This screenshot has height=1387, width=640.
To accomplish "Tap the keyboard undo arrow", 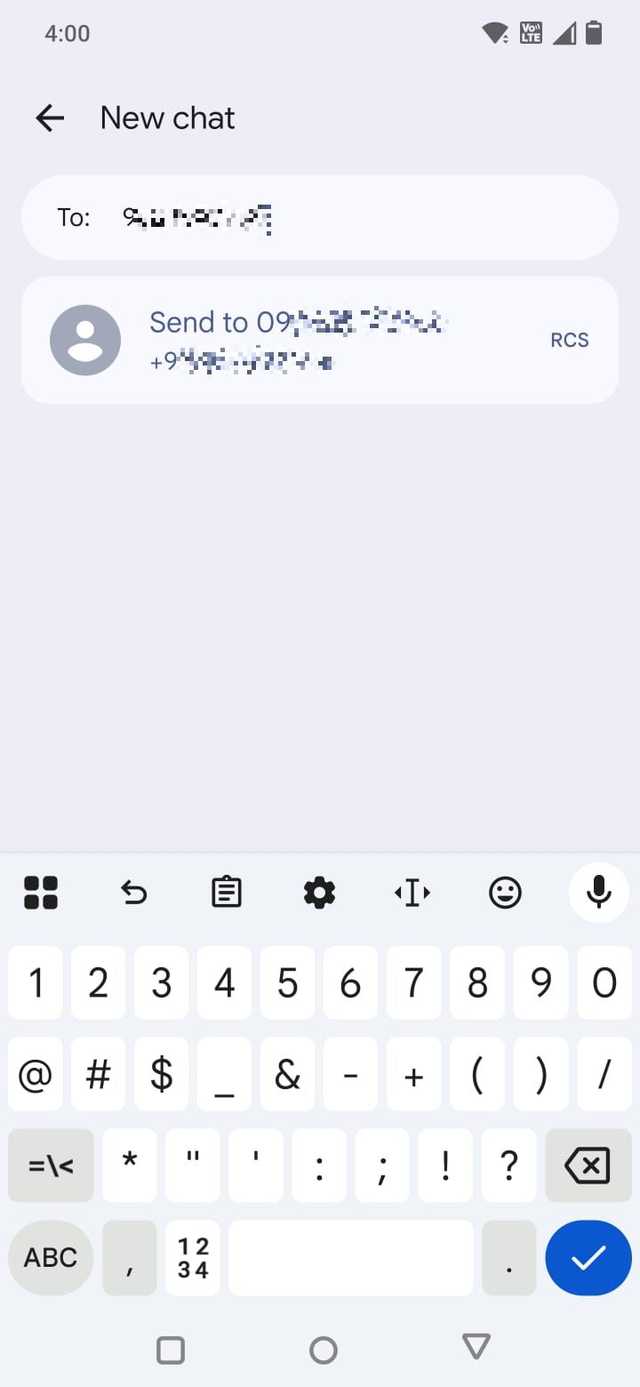I will 134,892.
